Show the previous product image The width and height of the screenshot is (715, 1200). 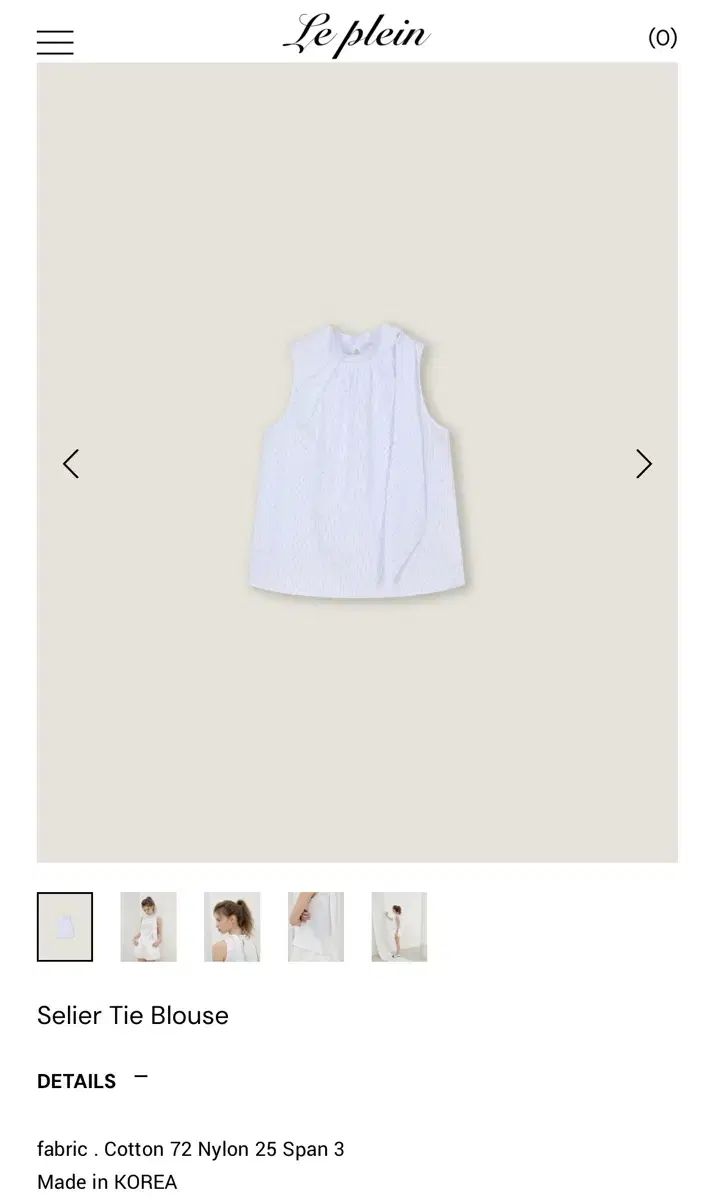pyautogui.click(x=71, y=463)
